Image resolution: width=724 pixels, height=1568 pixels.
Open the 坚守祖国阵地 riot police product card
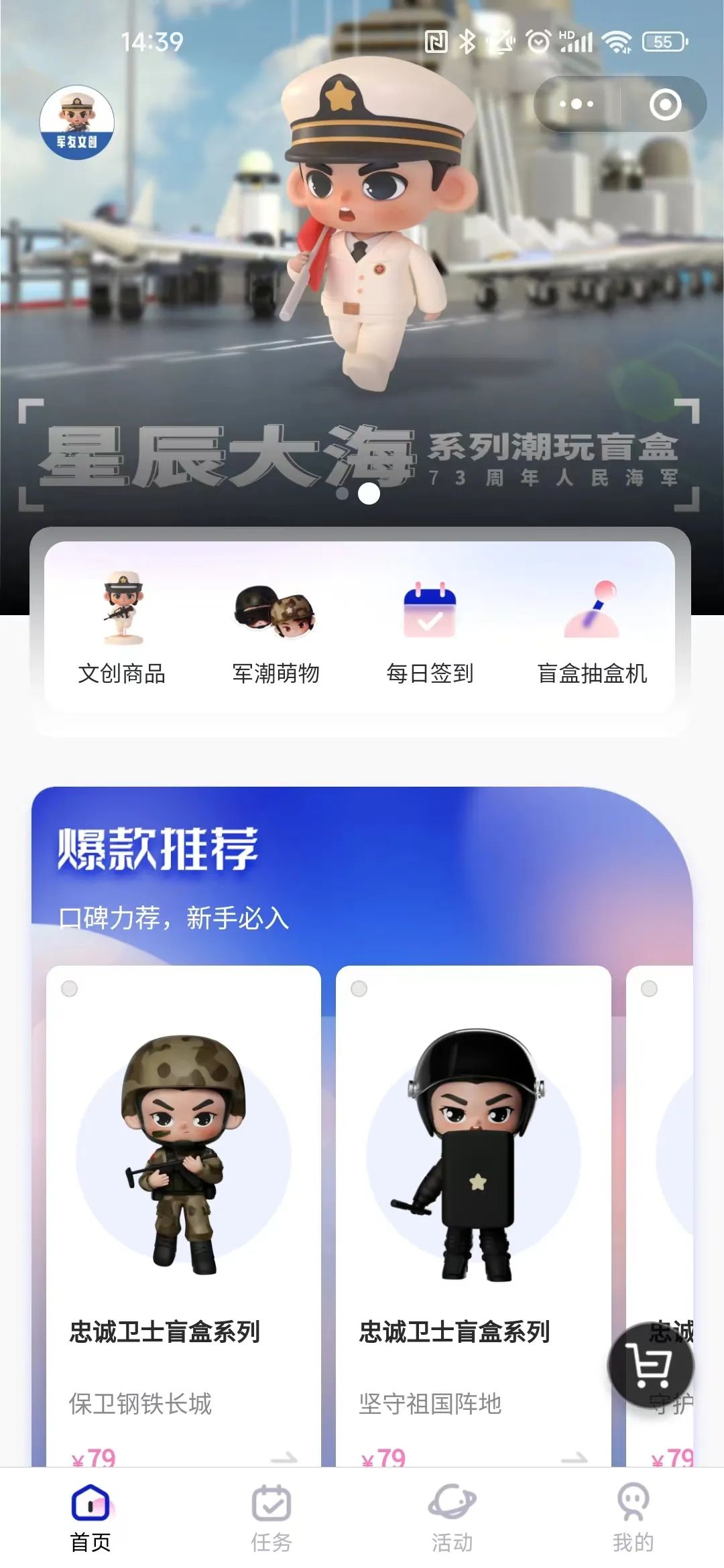pyautogui.click(x=473, y=1206)
